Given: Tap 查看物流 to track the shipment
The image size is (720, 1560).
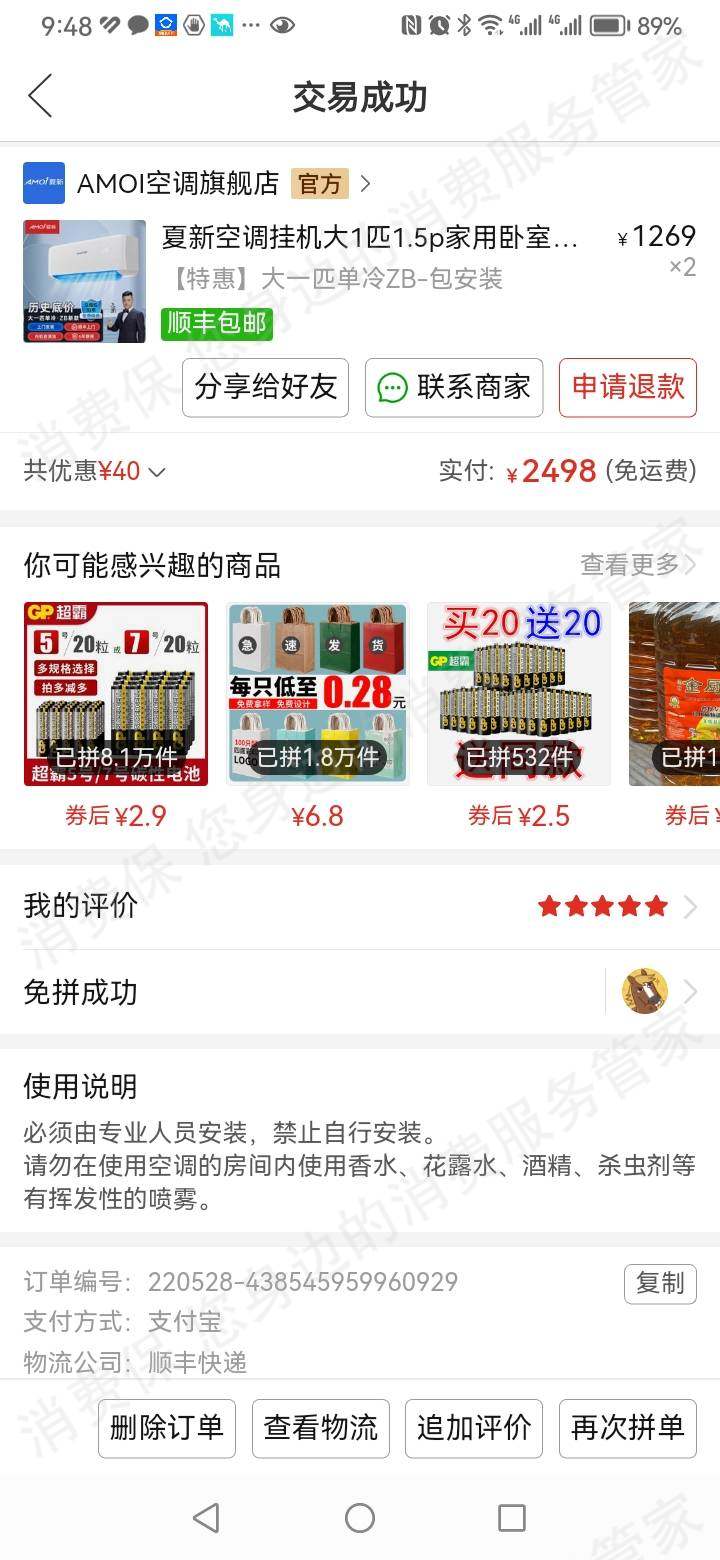Looking at the screenshot, I should point(320,1428).
